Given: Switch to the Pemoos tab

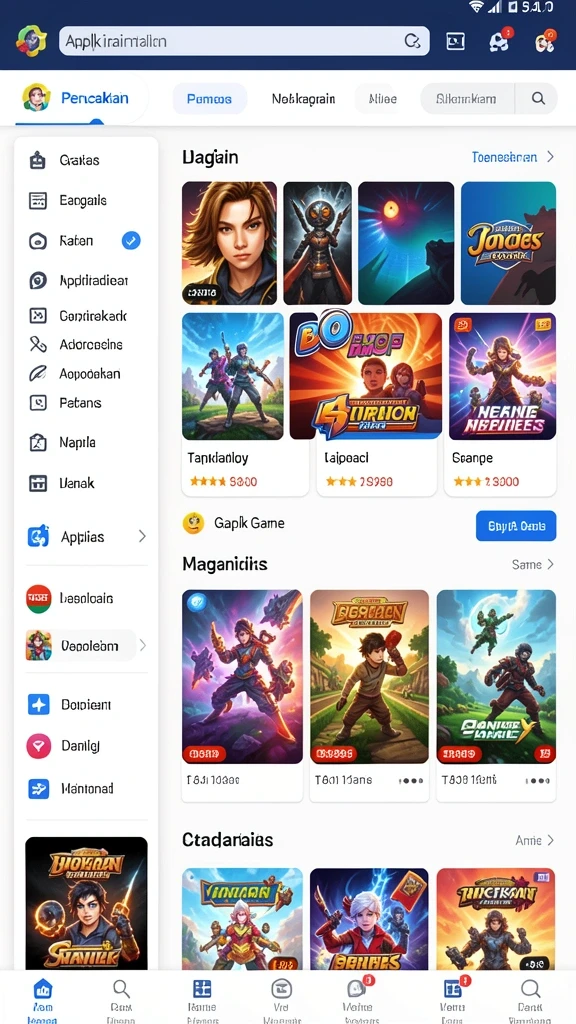Looking at the screenshot, I should 209,99.
